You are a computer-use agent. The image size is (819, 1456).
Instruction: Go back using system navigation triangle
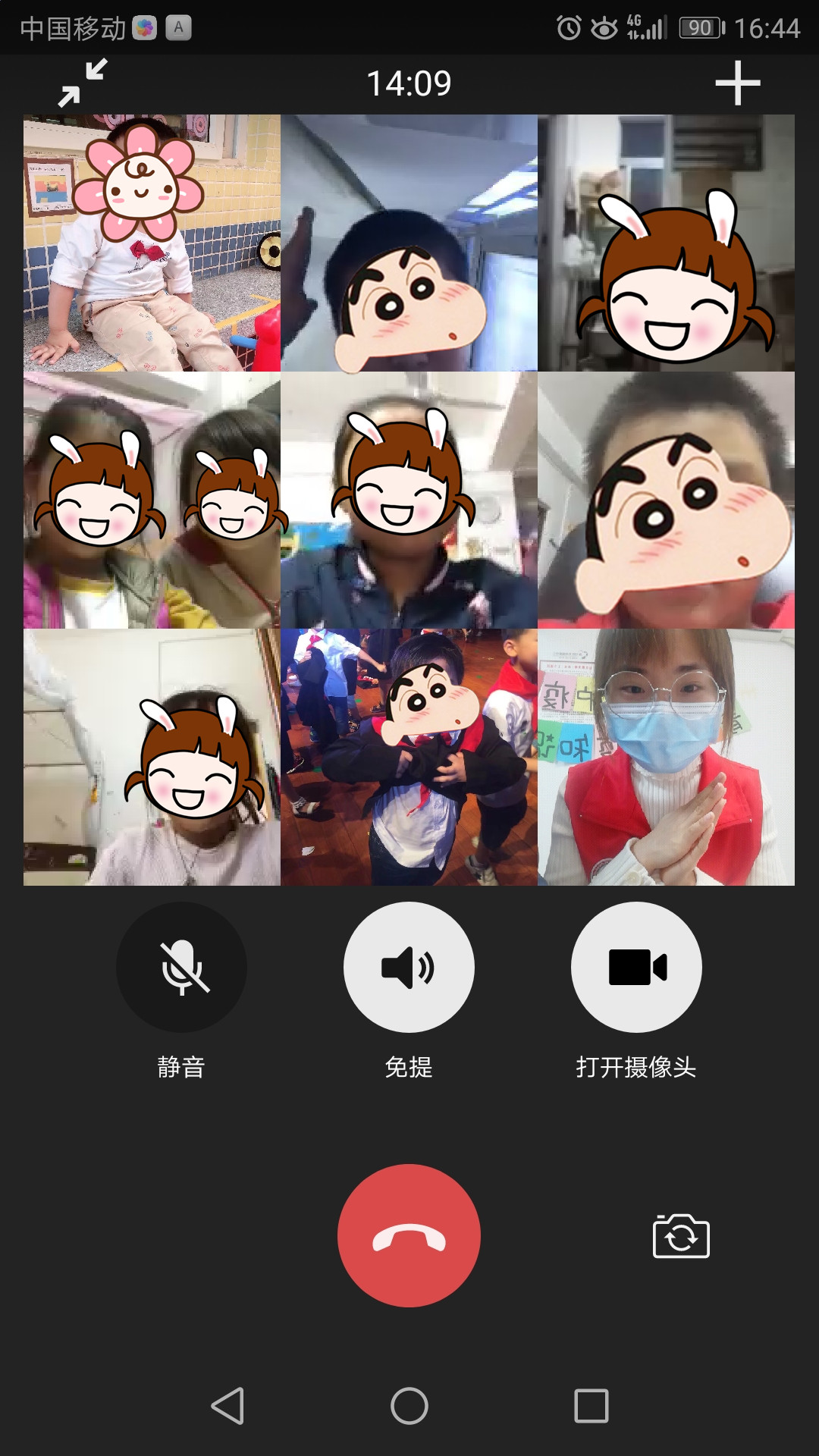coord(227,1406)
